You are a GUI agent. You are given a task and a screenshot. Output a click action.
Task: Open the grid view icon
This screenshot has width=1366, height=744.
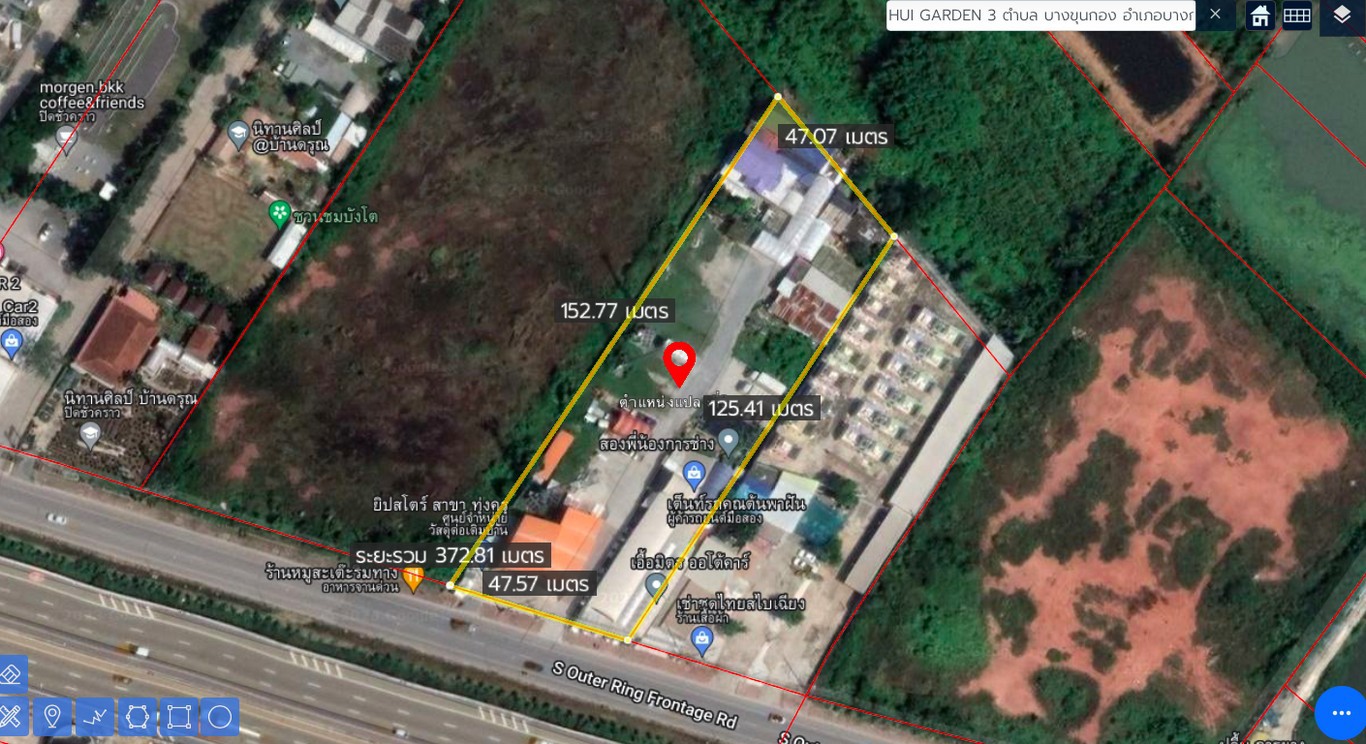1297,15
